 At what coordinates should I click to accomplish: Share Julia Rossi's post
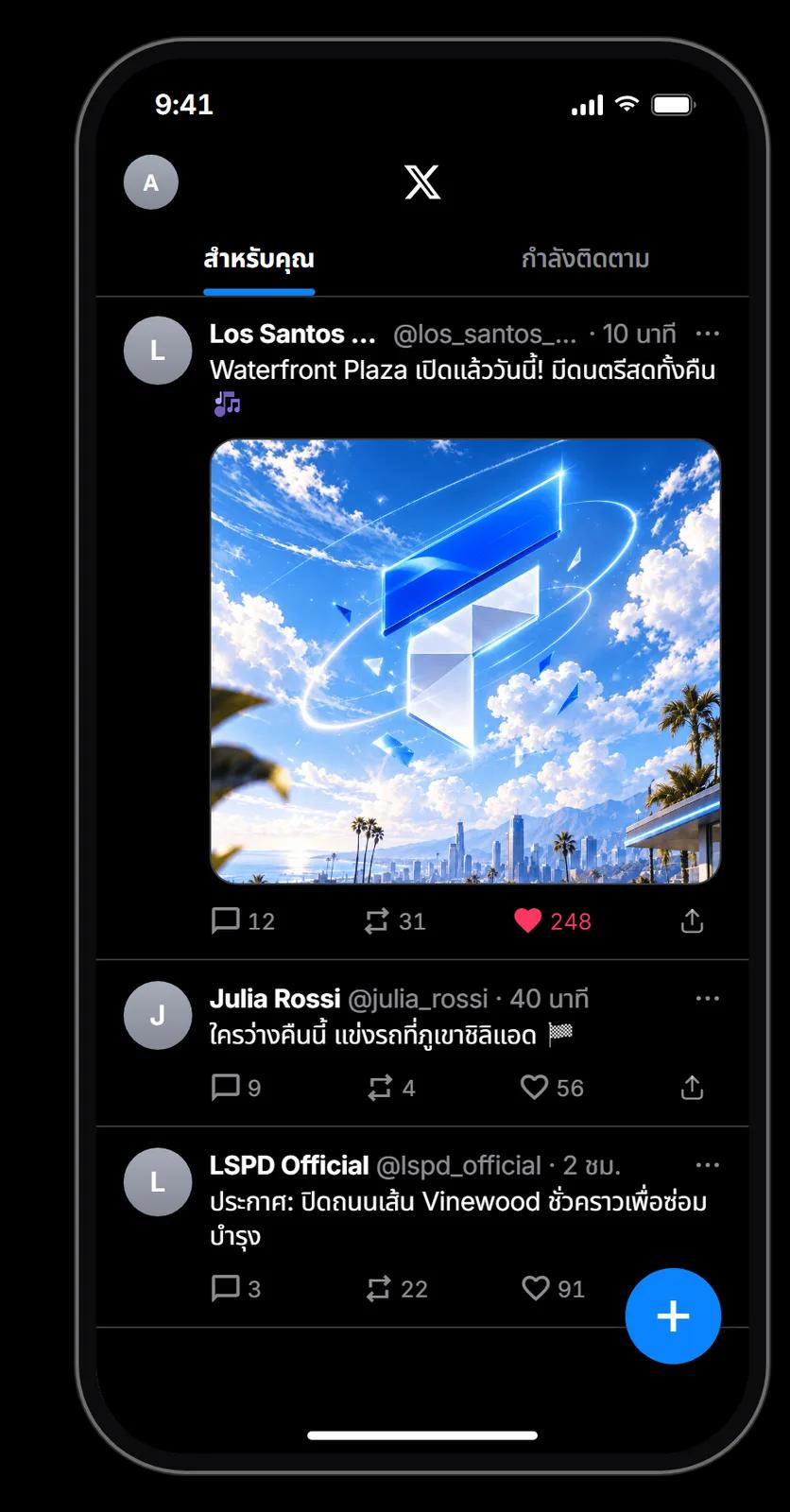(x=692, y=1087)
